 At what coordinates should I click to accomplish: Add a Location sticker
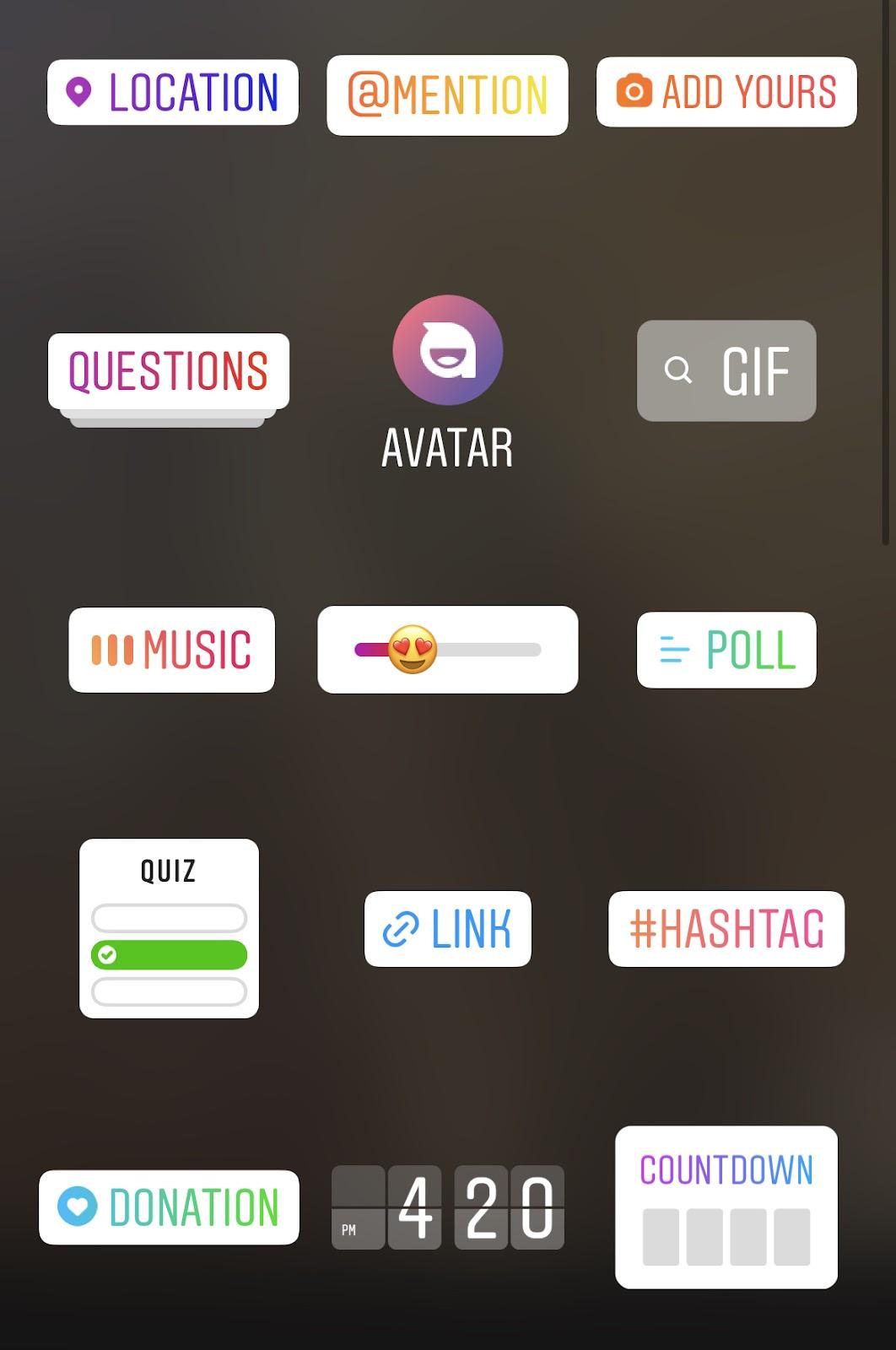tap(173, 93)
